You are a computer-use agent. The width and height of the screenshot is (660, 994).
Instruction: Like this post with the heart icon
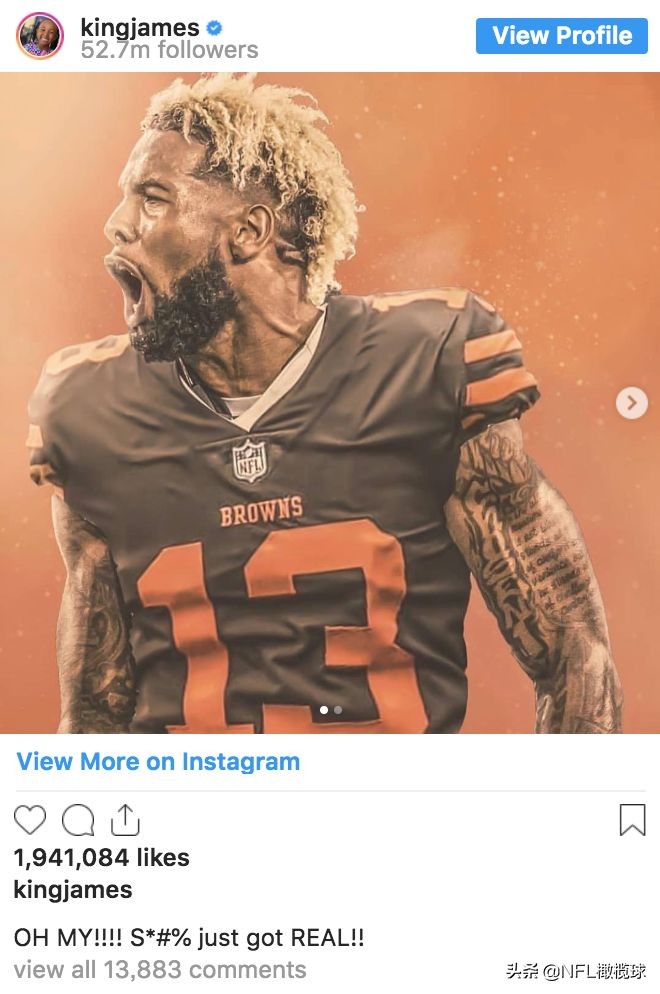pos(30,820)
